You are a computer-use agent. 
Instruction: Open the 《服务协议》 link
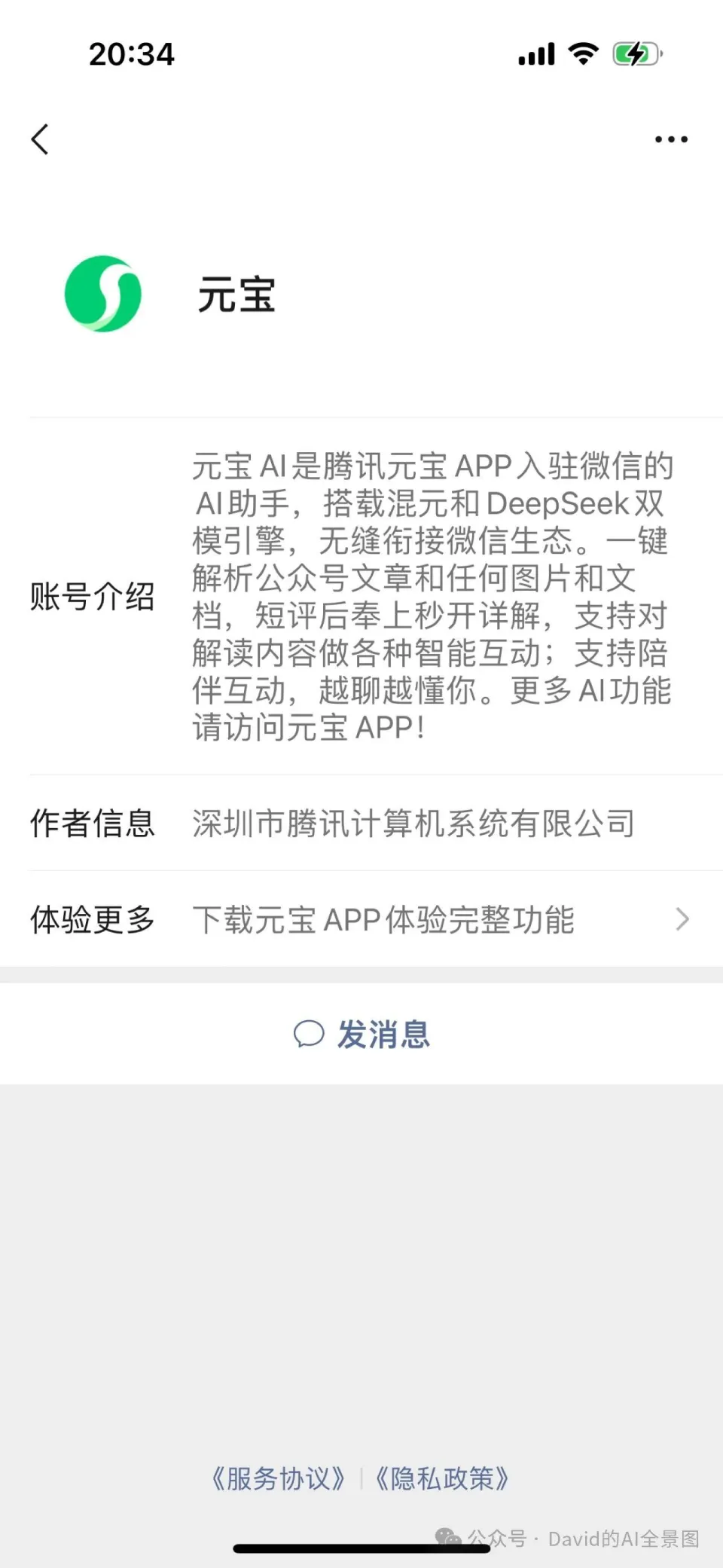coord(278,1478)
